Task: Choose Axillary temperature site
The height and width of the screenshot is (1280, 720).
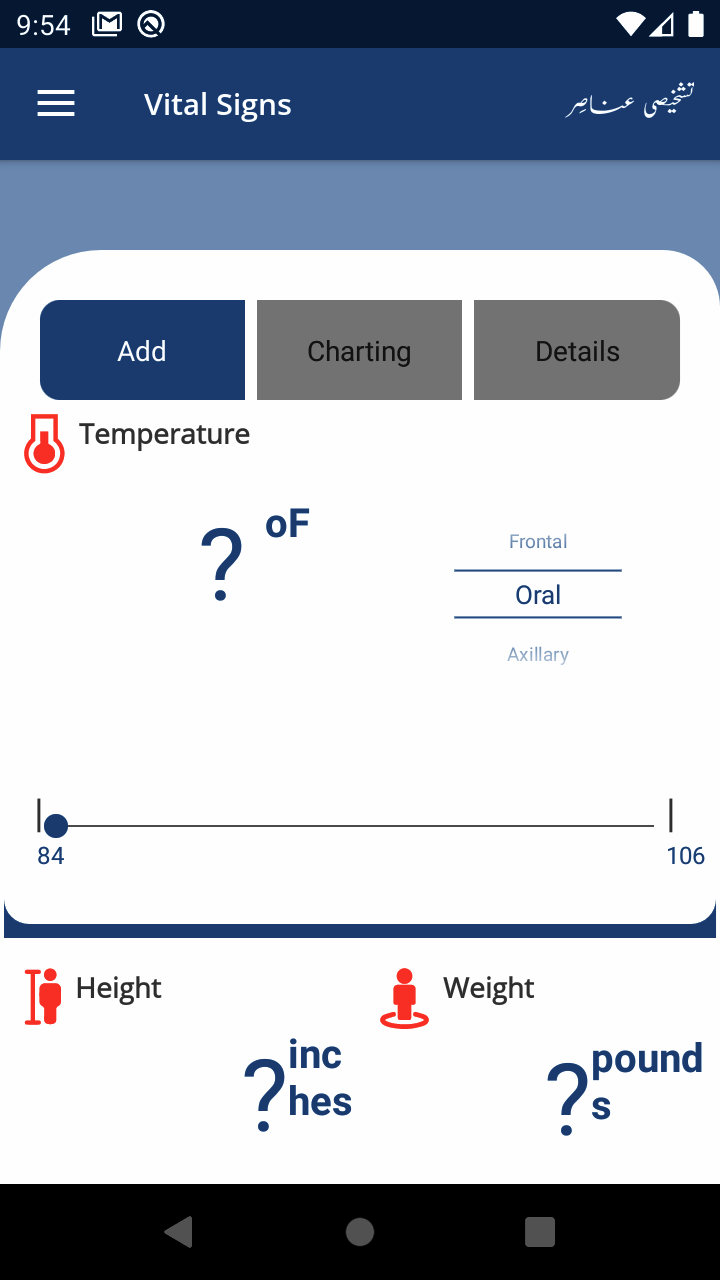Action: pos(538,655)
